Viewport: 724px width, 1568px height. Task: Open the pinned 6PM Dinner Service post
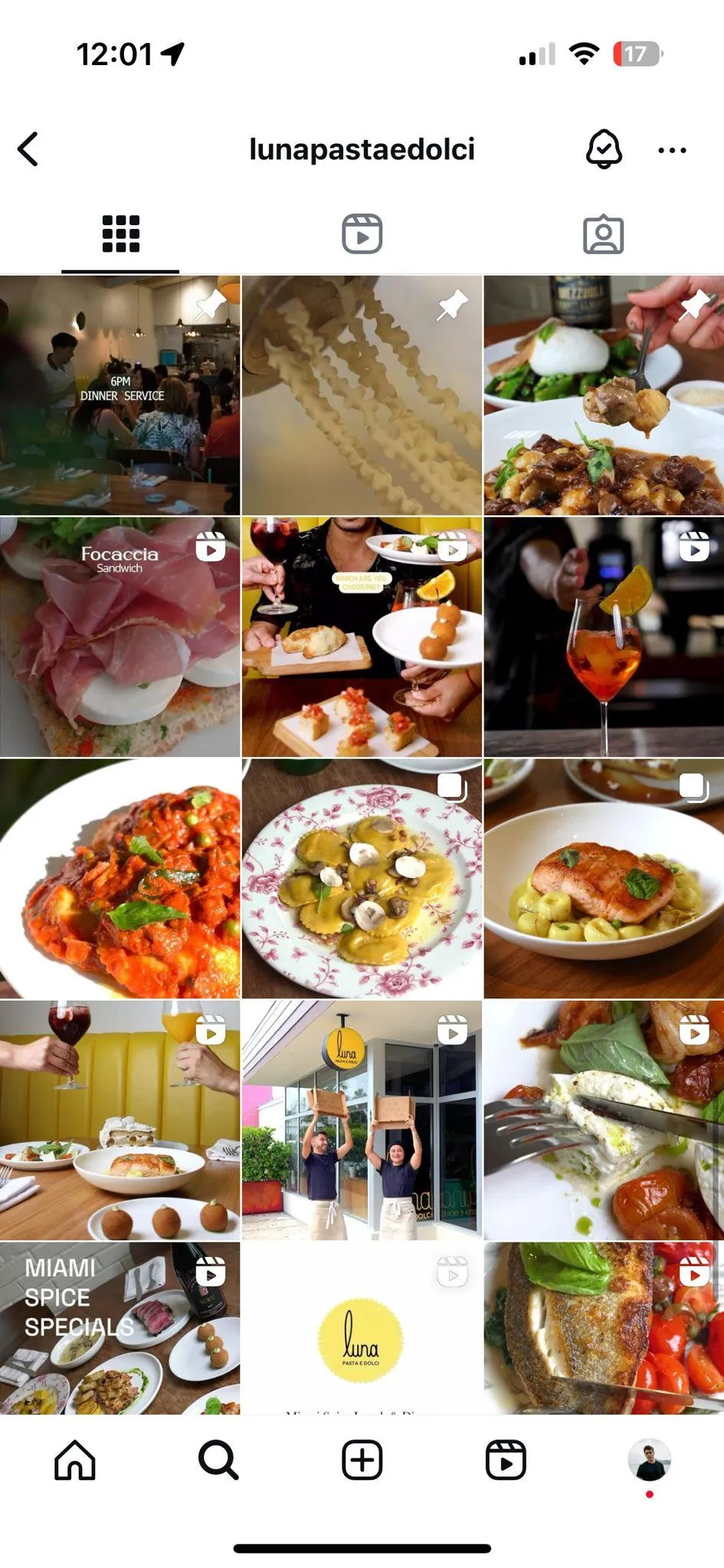tap(120, 395)
